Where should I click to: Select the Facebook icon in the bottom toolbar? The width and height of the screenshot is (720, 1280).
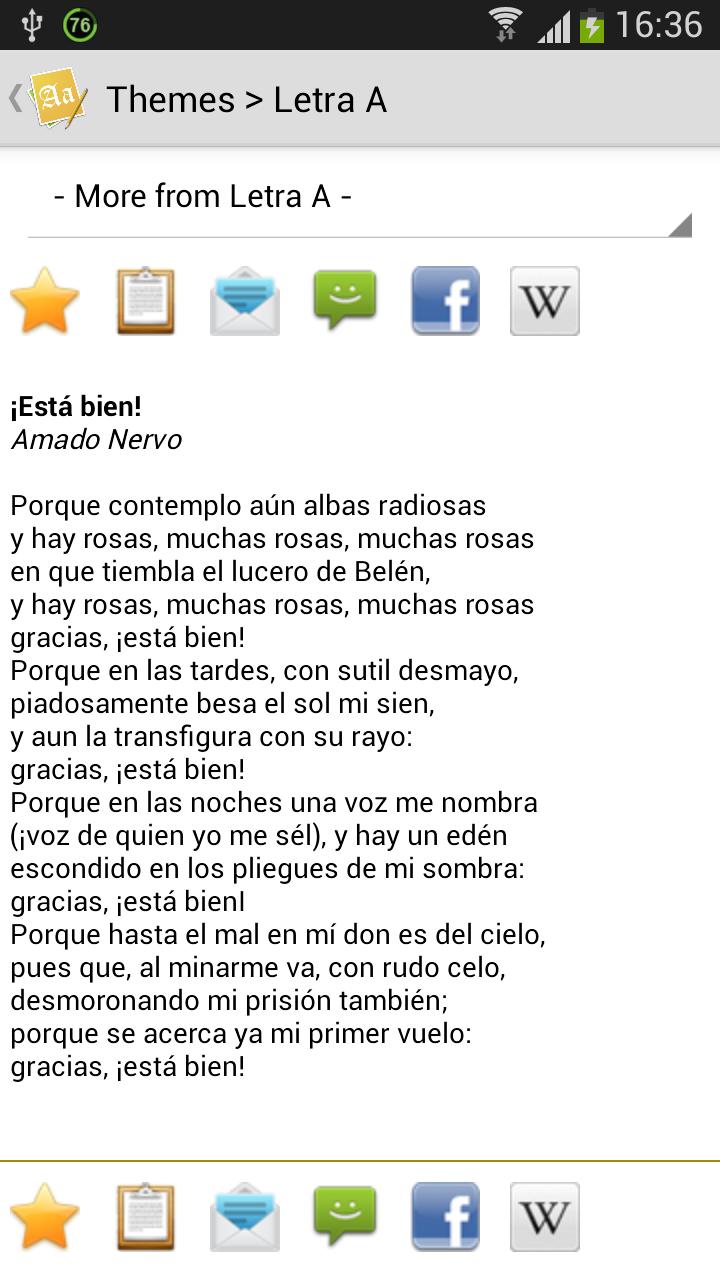pyautogui.click(x=444, y=1216)
